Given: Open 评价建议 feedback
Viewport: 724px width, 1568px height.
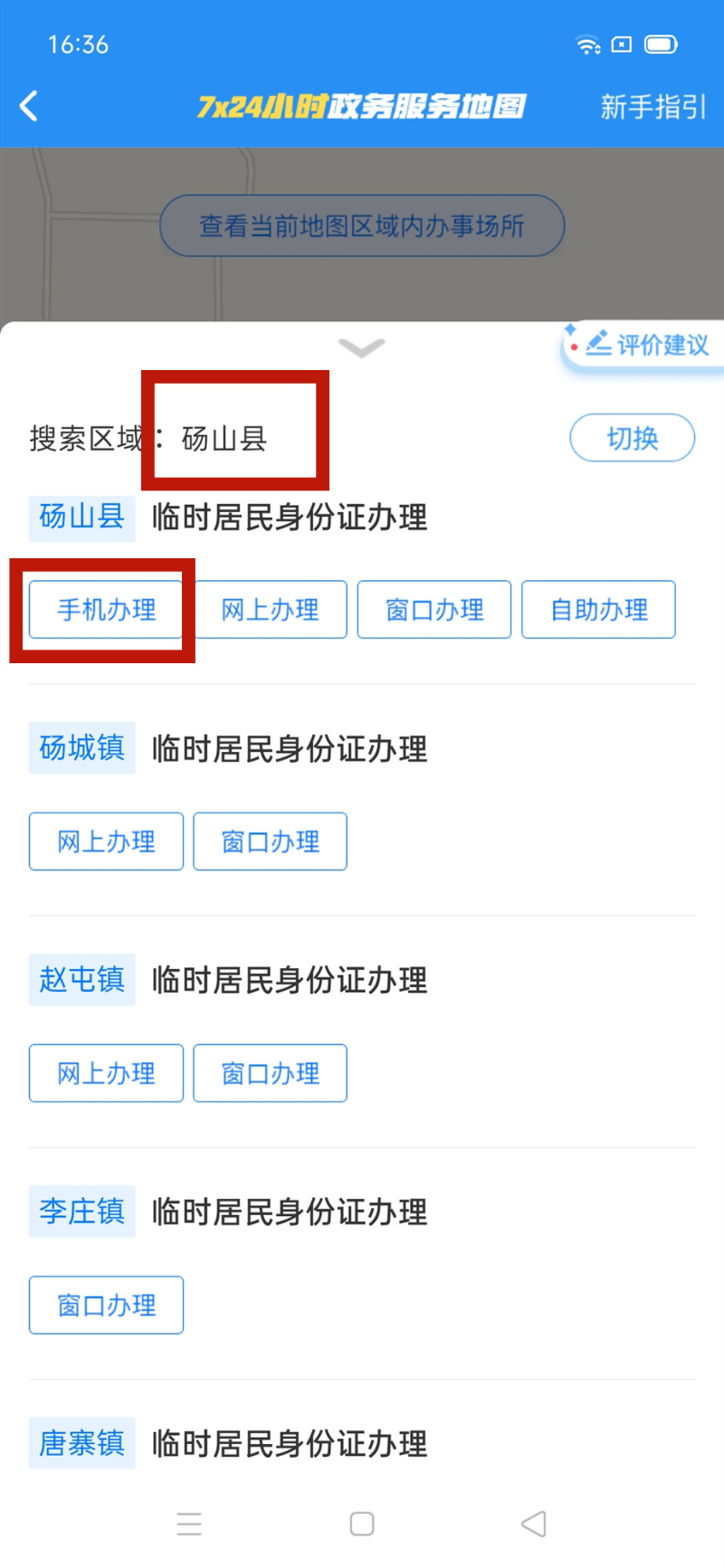Looking at the screenshot, I should point(643,345).
